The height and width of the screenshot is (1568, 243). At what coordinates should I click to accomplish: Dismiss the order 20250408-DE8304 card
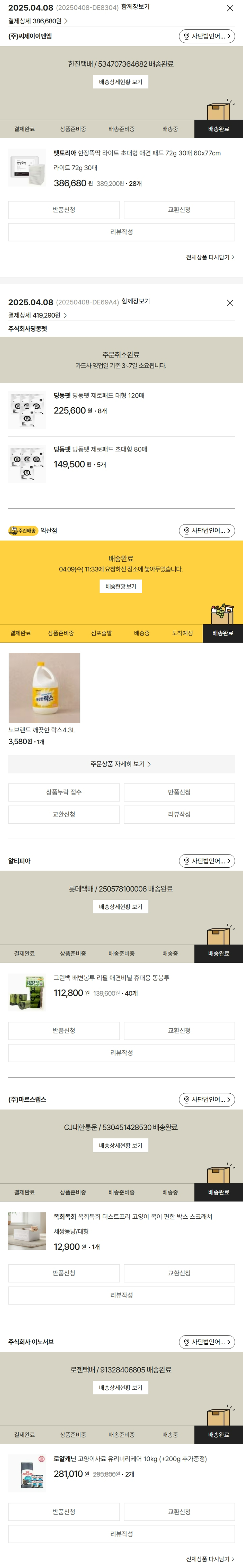pyautogui.click(x=230, y=8)
